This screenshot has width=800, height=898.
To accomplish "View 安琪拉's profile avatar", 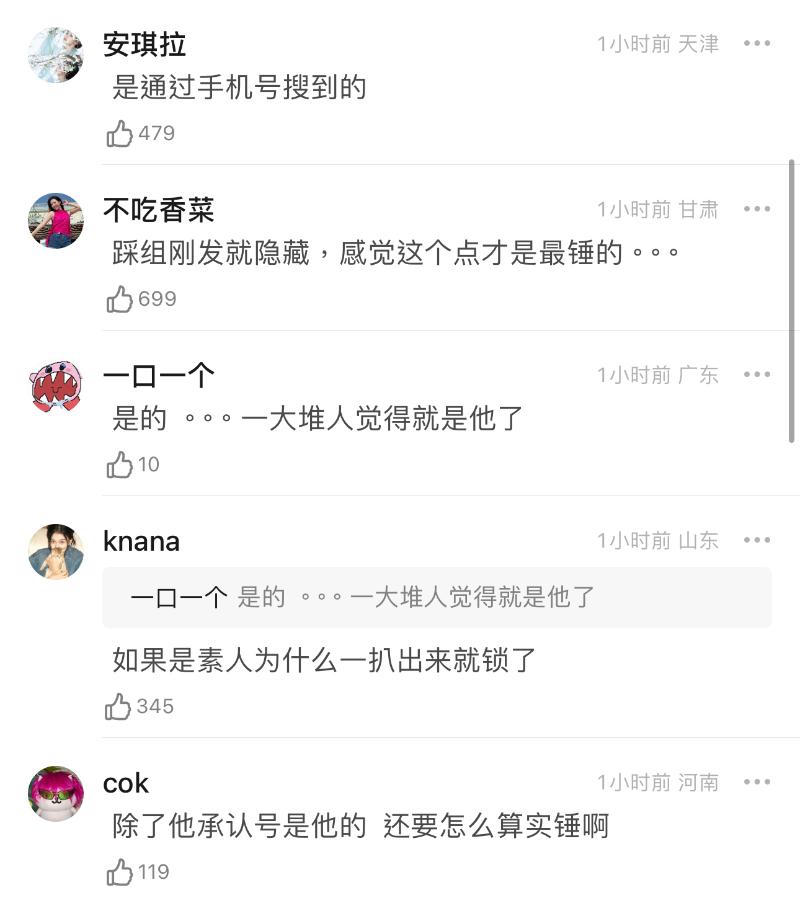I will tap(55, 55).
